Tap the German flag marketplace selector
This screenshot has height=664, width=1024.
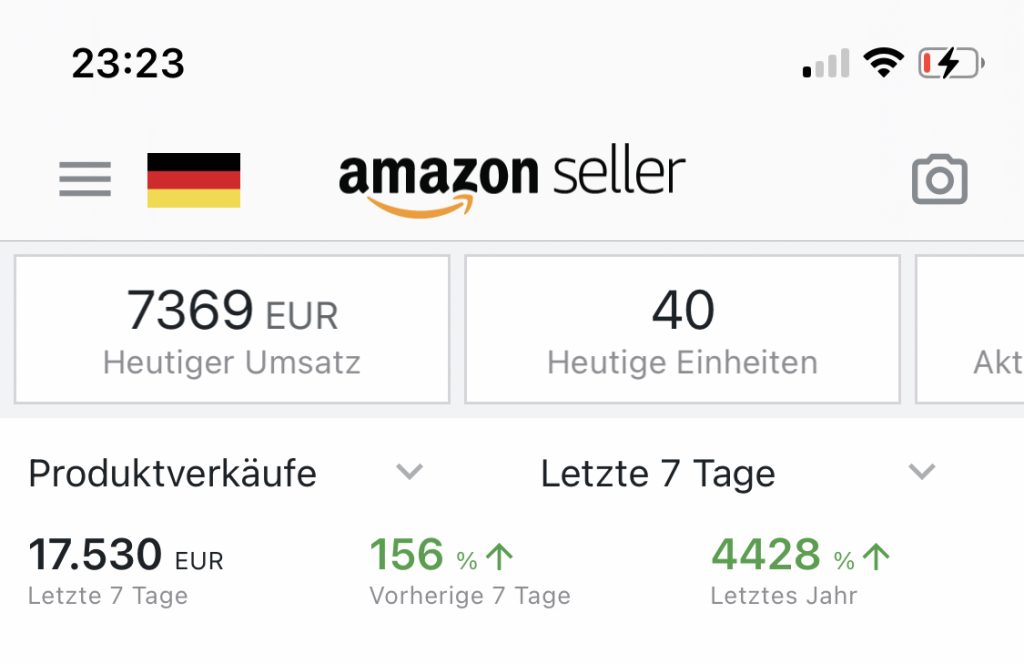(194, 180)
